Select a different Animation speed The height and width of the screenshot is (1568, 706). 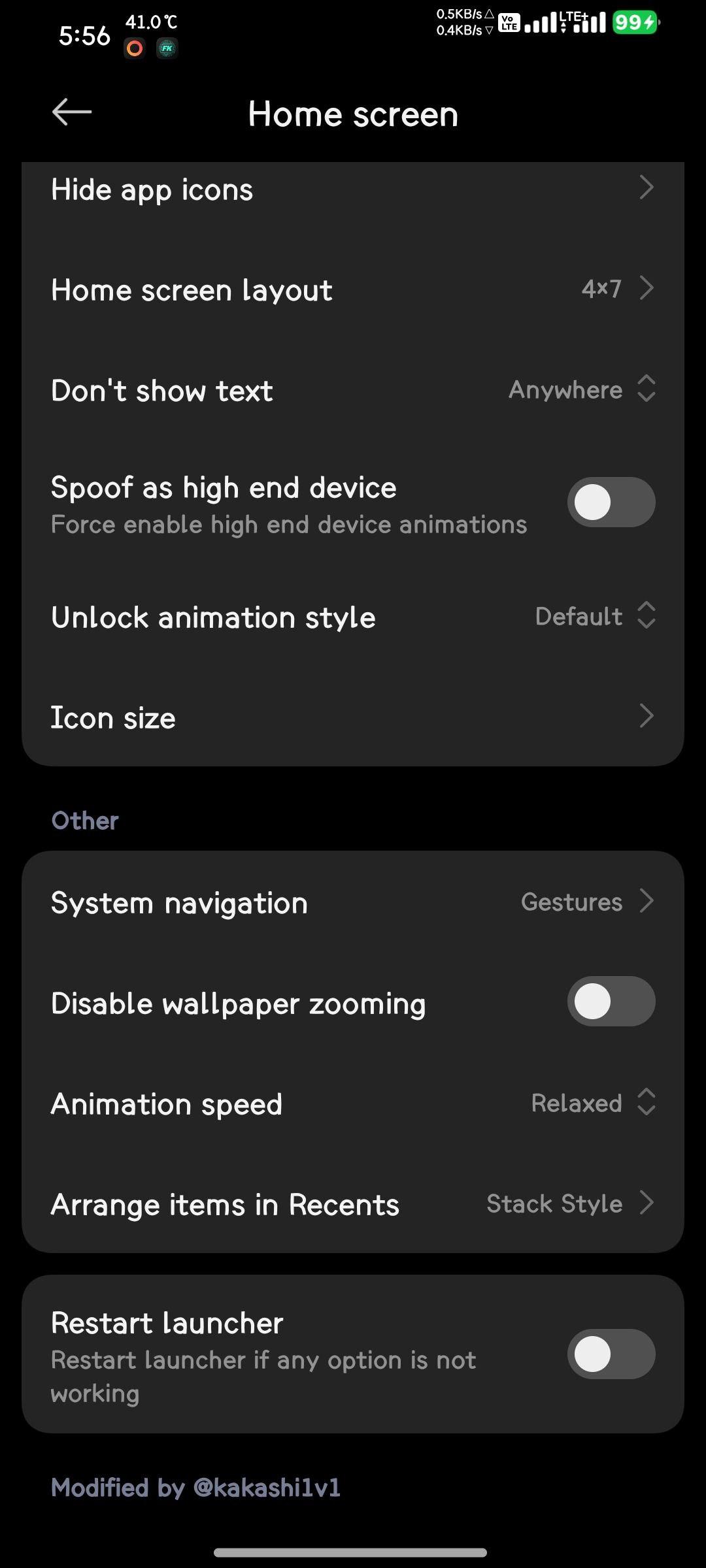(x=353, y=1103)
